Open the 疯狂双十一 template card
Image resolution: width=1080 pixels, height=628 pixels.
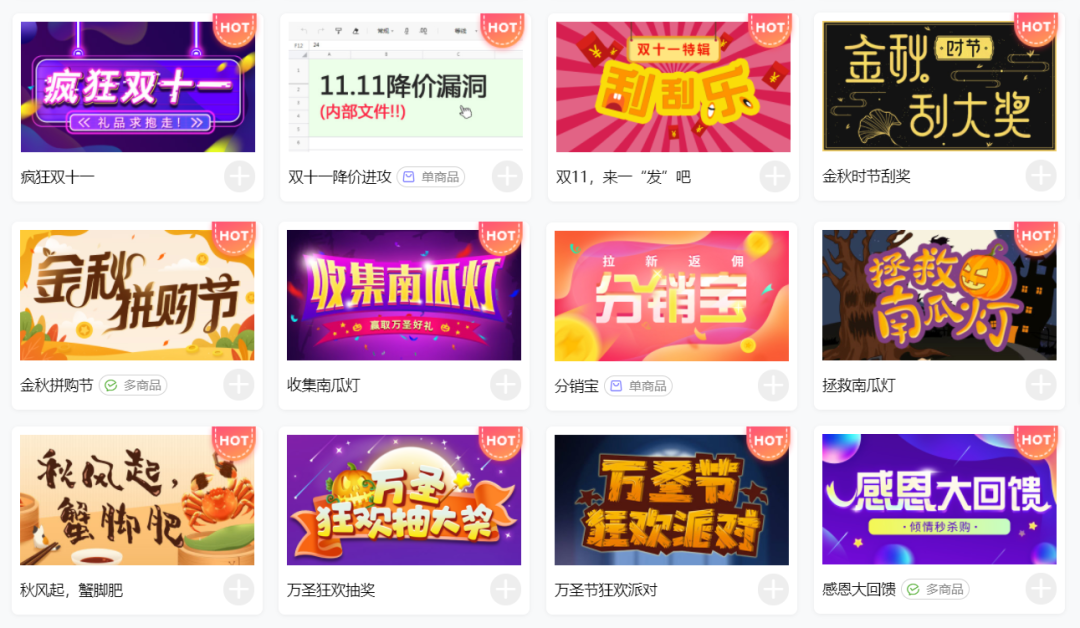pyautogui.click(x=137, y=87)
